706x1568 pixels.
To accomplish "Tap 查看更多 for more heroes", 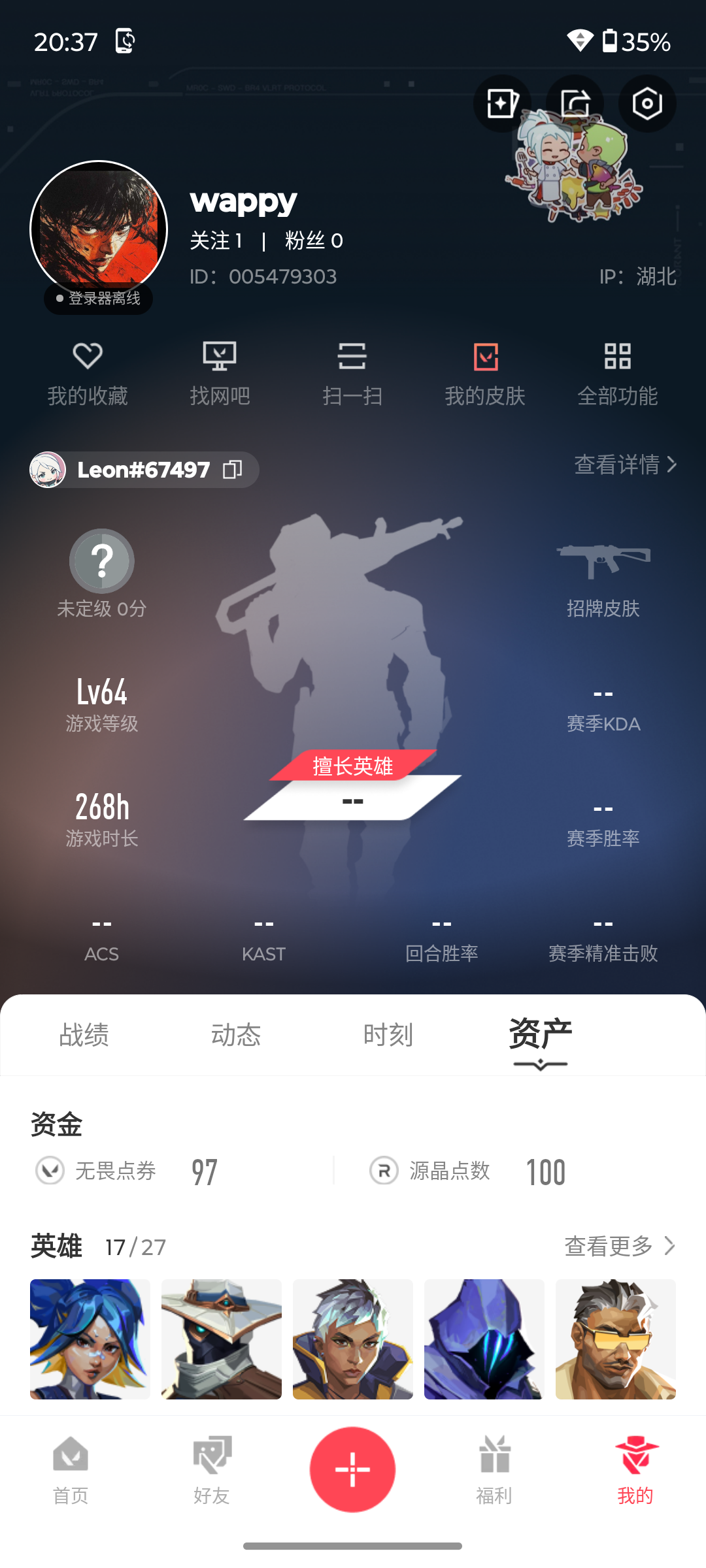I will point(620,1246).
